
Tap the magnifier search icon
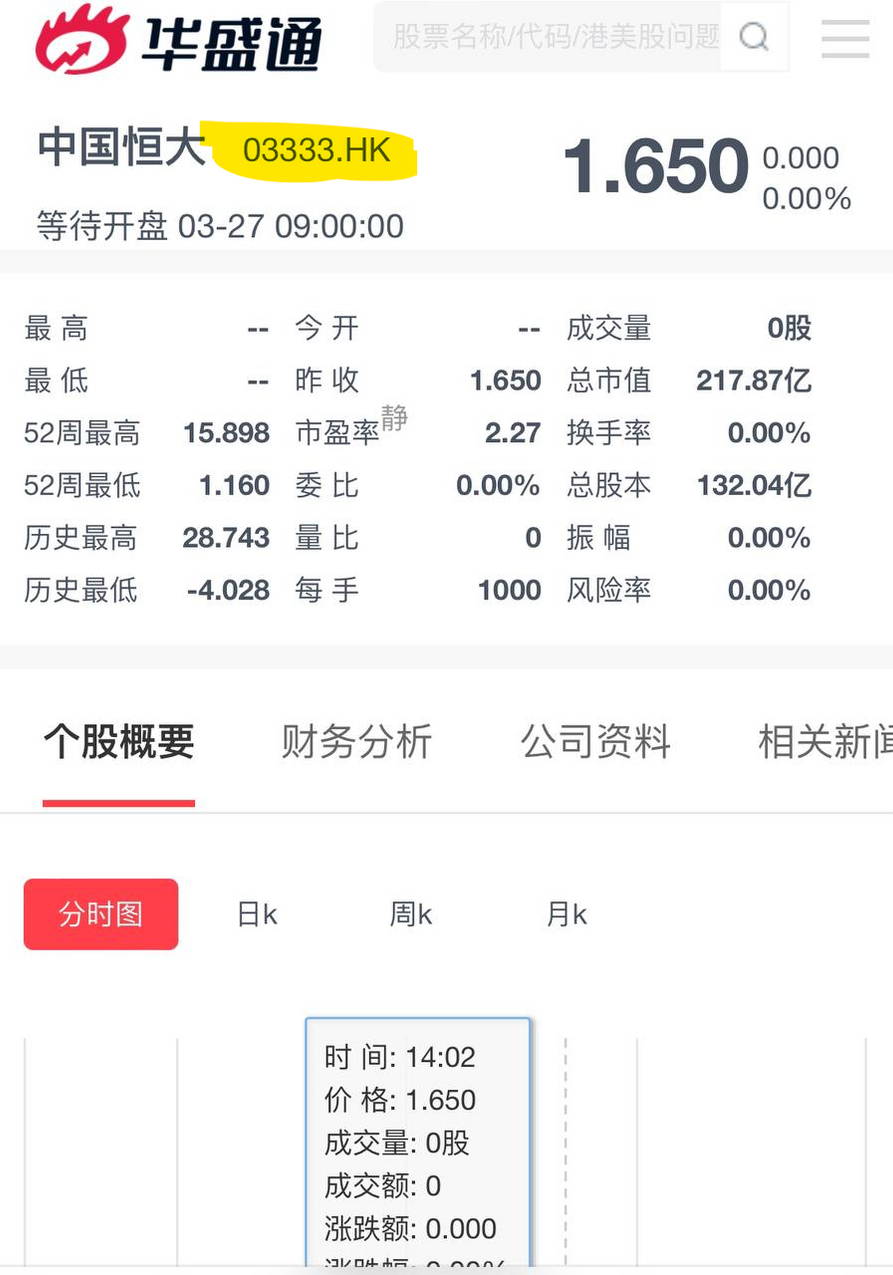pyautogui.click(x=754, y=37)
